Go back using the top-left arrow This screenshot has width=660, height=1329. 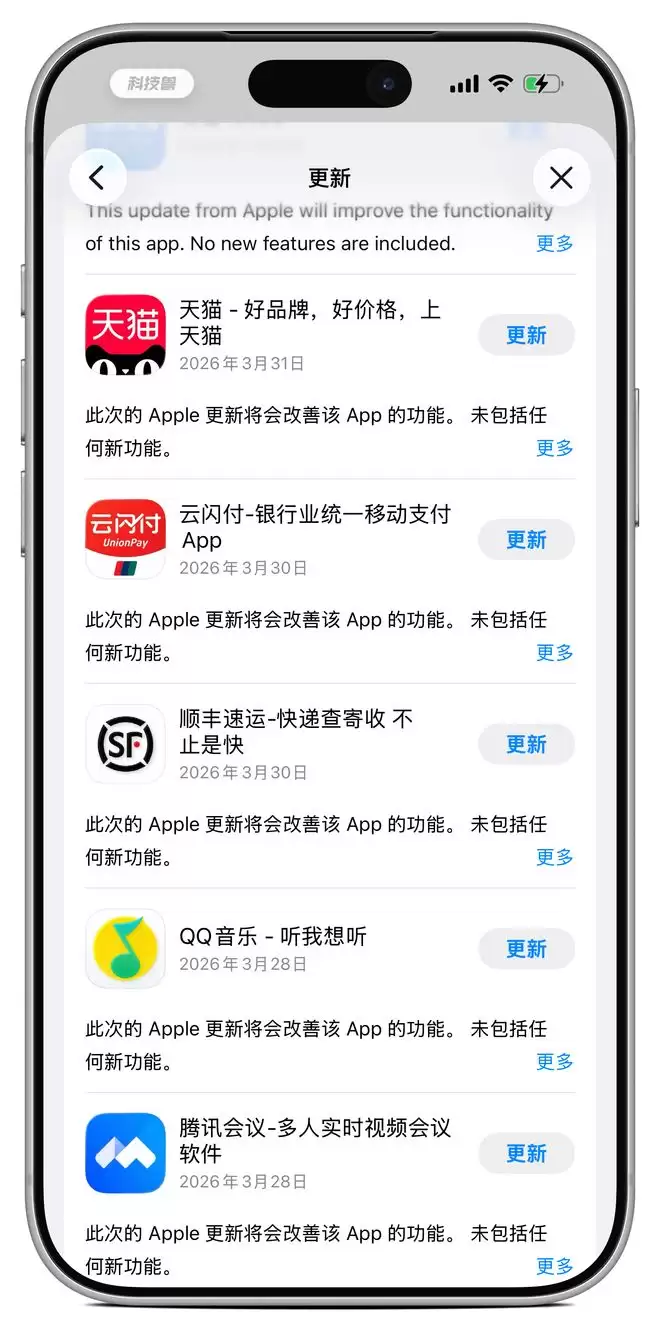click(x=97, y=178)
